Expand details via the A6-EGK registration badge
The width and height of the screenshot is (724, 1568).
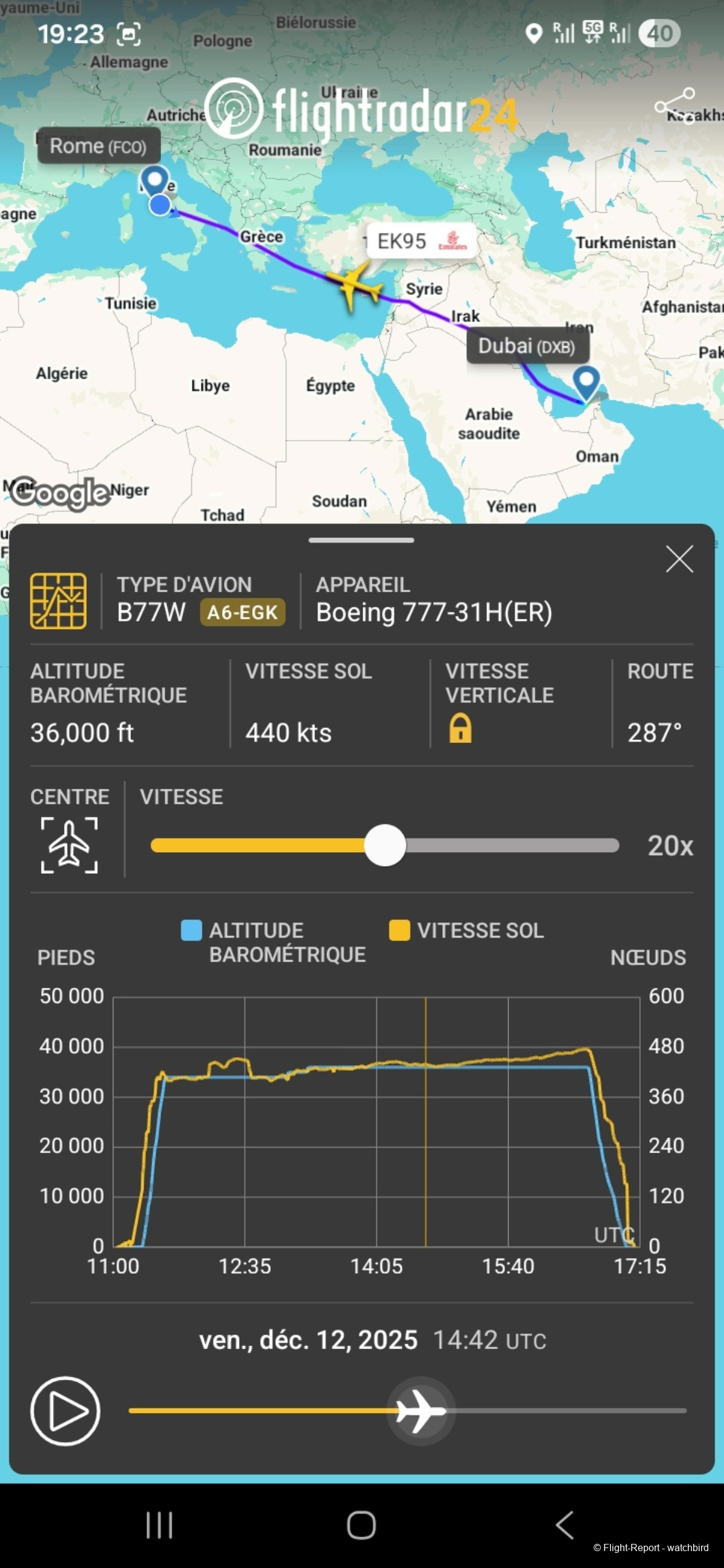(x=242, y=614)
